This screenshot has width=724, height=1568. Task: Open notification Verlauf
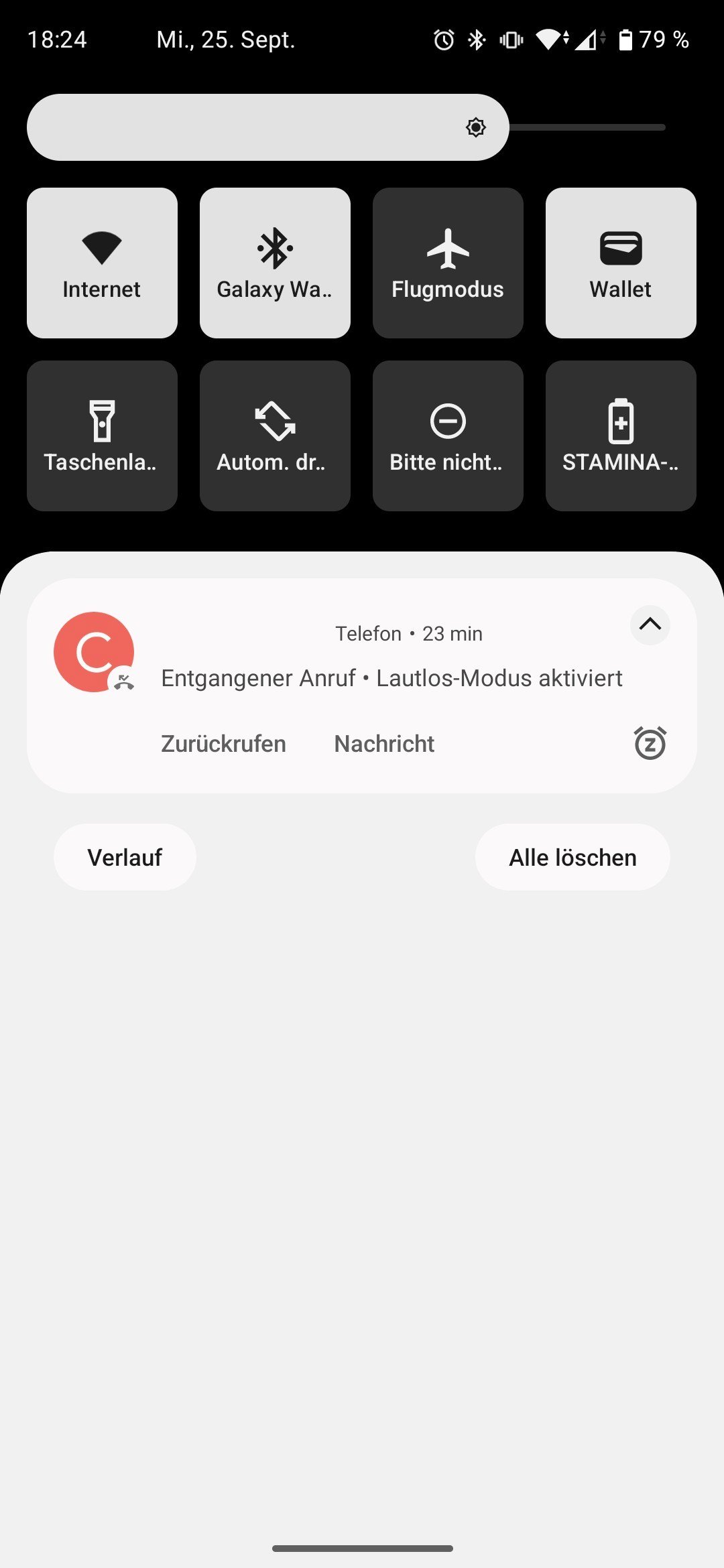pyautogui.click(x=125, y=857)
